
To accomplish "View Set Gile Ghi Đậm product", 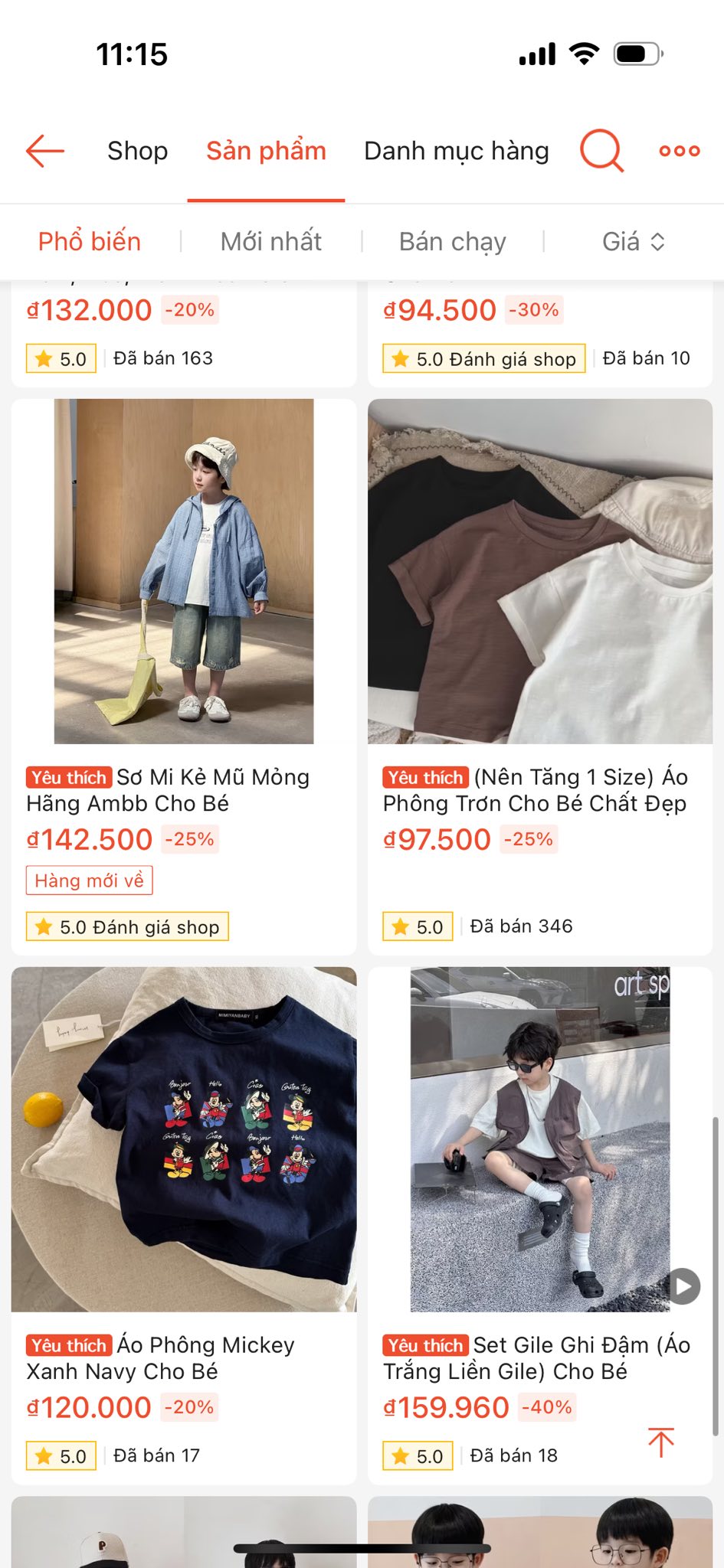I will click(x=540, y=1139).
